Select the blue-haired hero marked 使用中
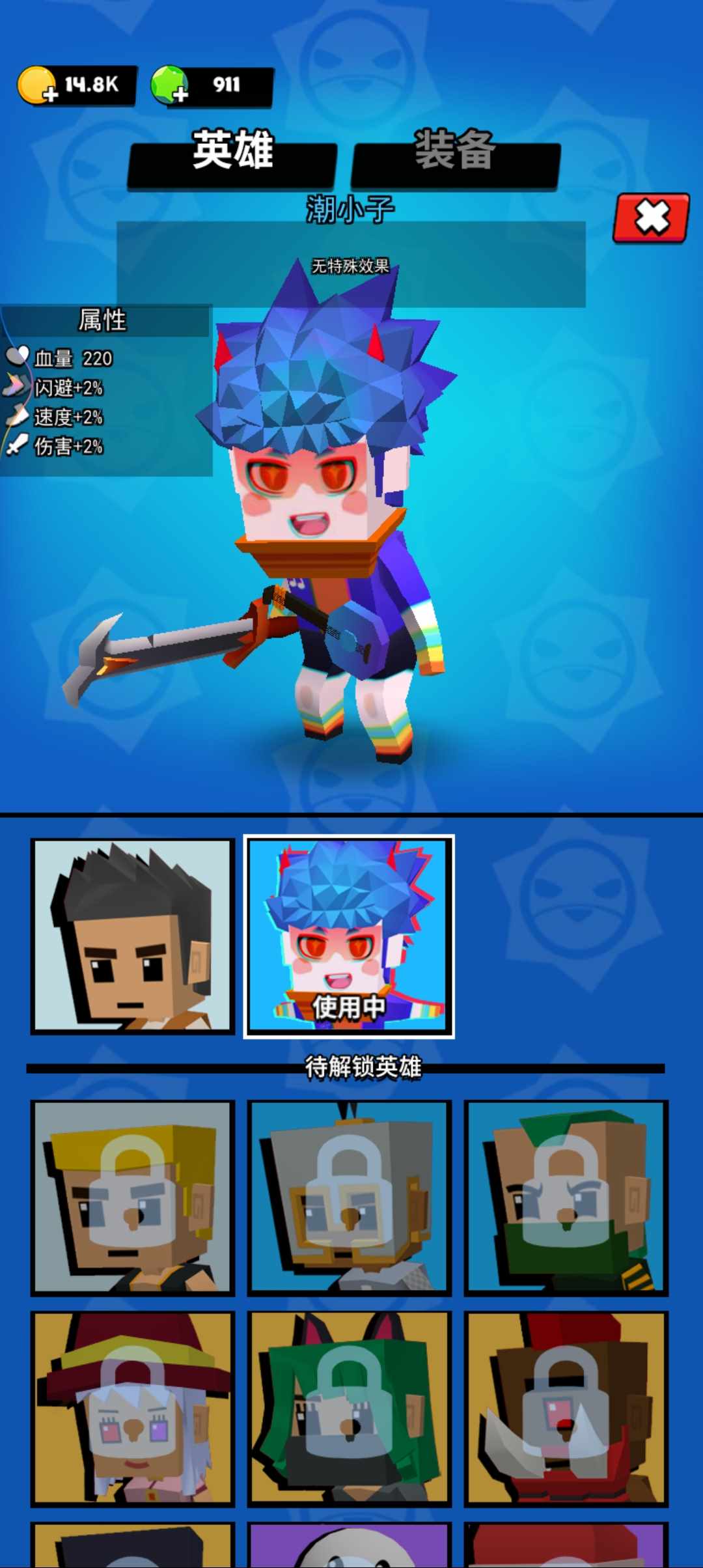Screen dimensions: 703x1568 pos(349,936)
